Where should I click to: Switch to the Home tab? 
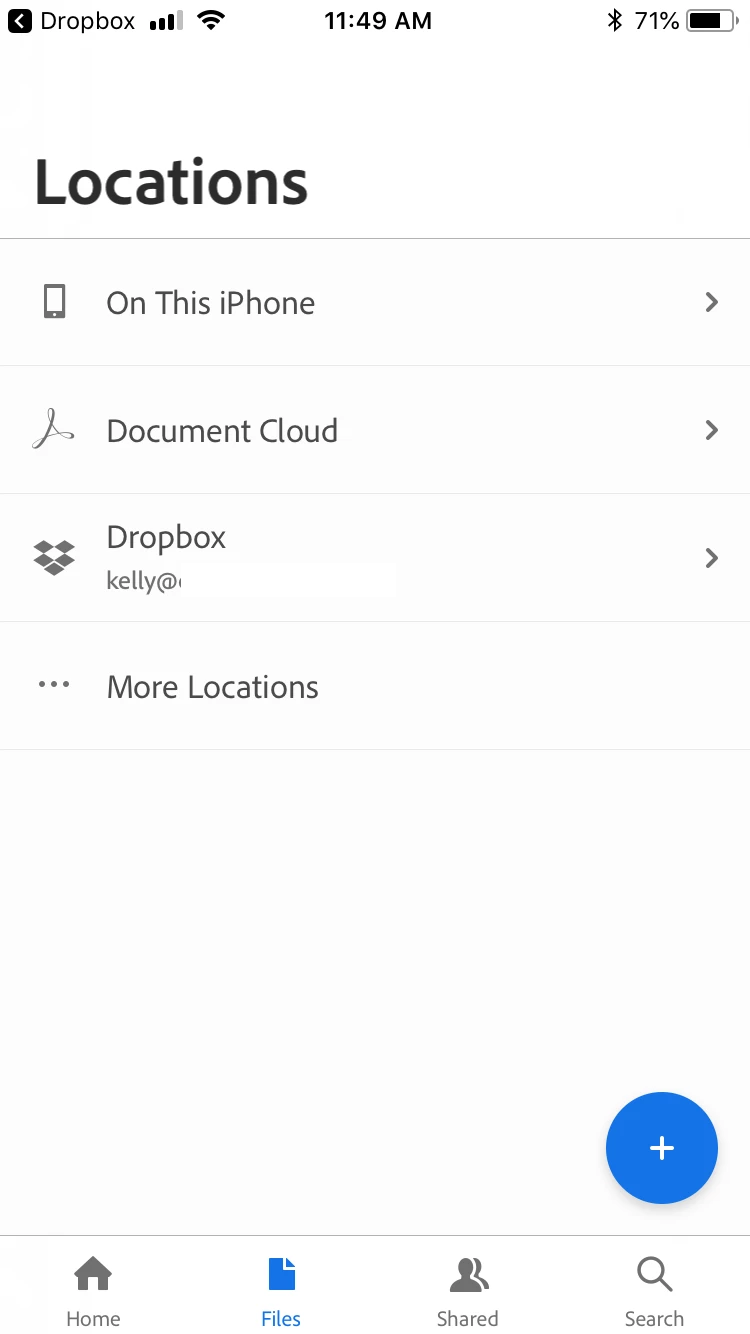[93, 1292]
